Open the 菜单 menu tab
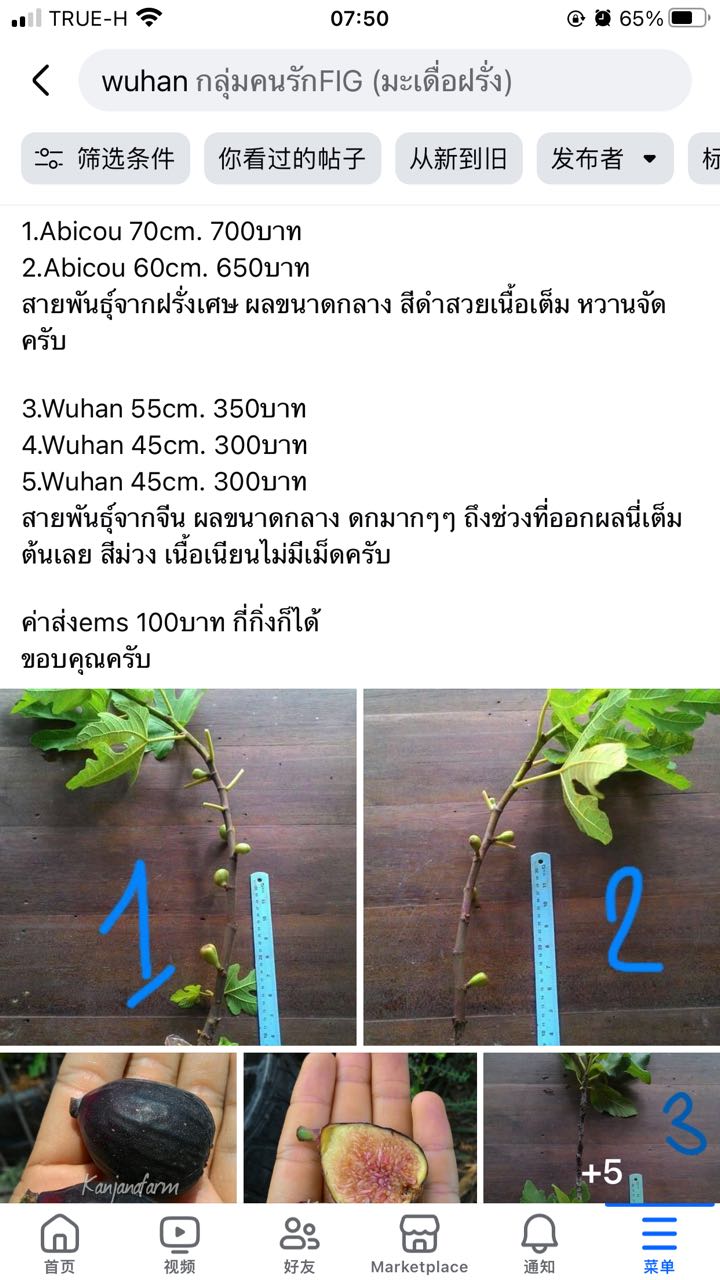This screenshot has height=1280, width=720. click(659, 1244)
